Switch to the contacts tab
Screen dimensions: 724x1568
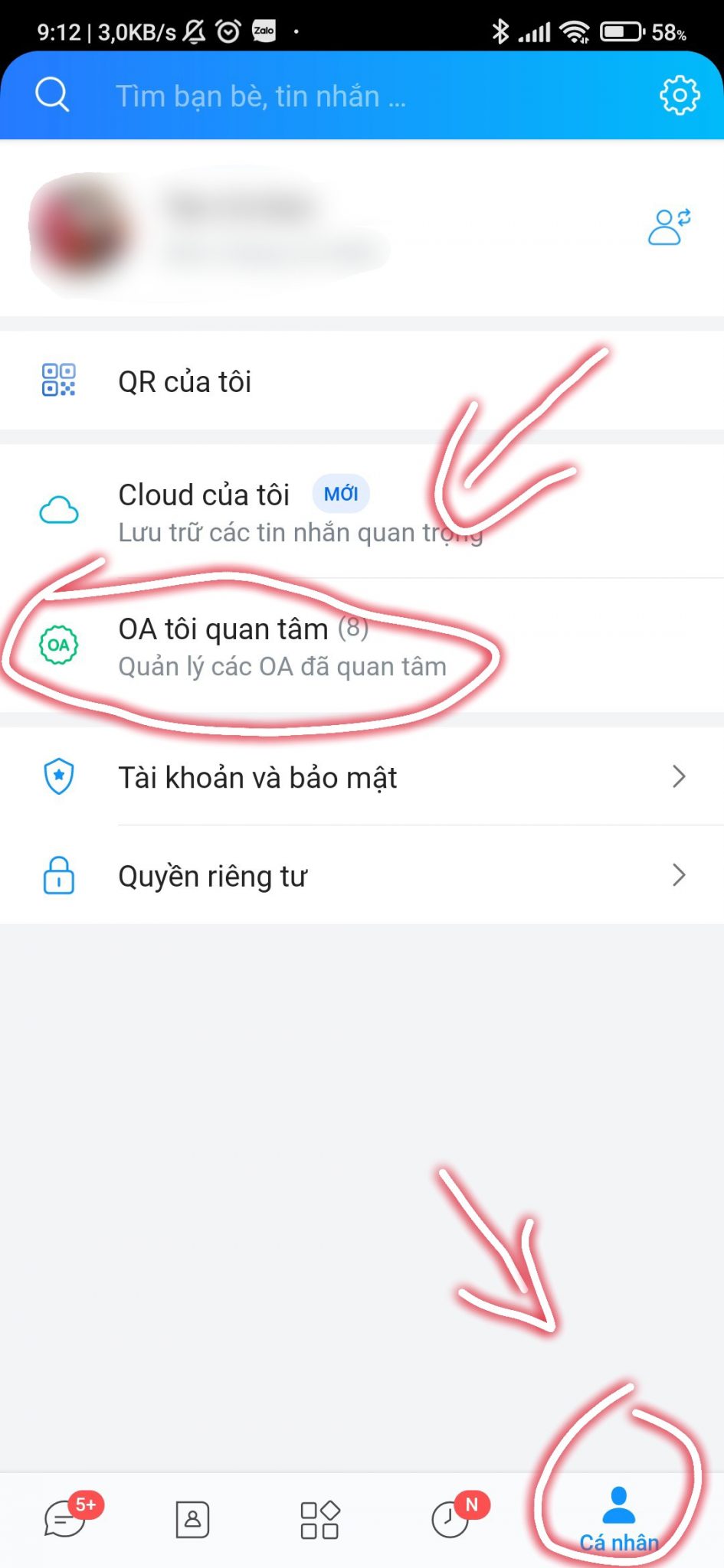[x=192, y=1518]
